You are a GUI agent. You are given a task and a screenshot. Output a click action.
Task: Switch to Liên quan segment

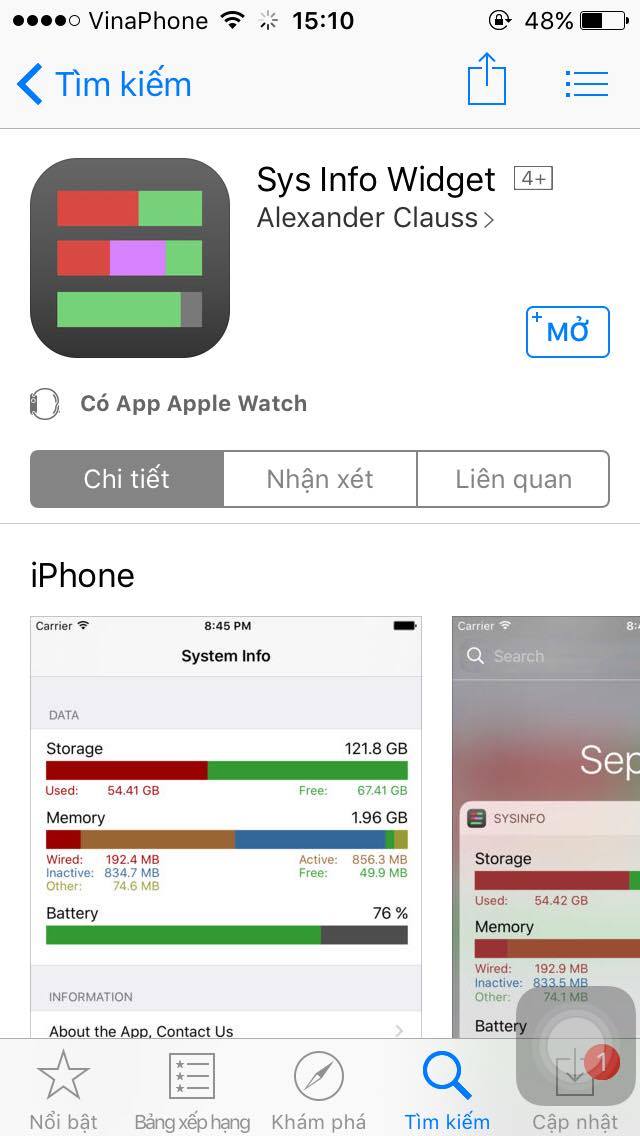(x=513, y=479)
